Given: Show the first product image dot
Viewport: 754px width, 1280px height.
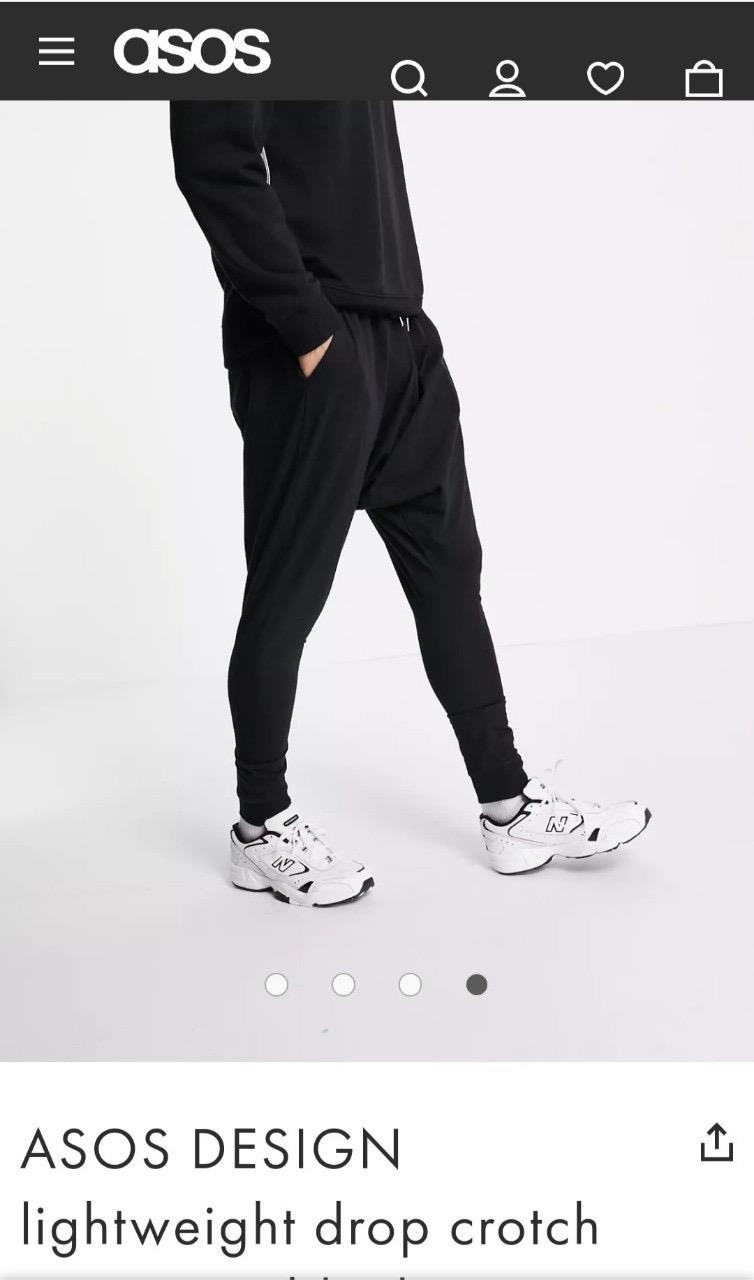Looking at the screenshot, I should coord(277,985).
